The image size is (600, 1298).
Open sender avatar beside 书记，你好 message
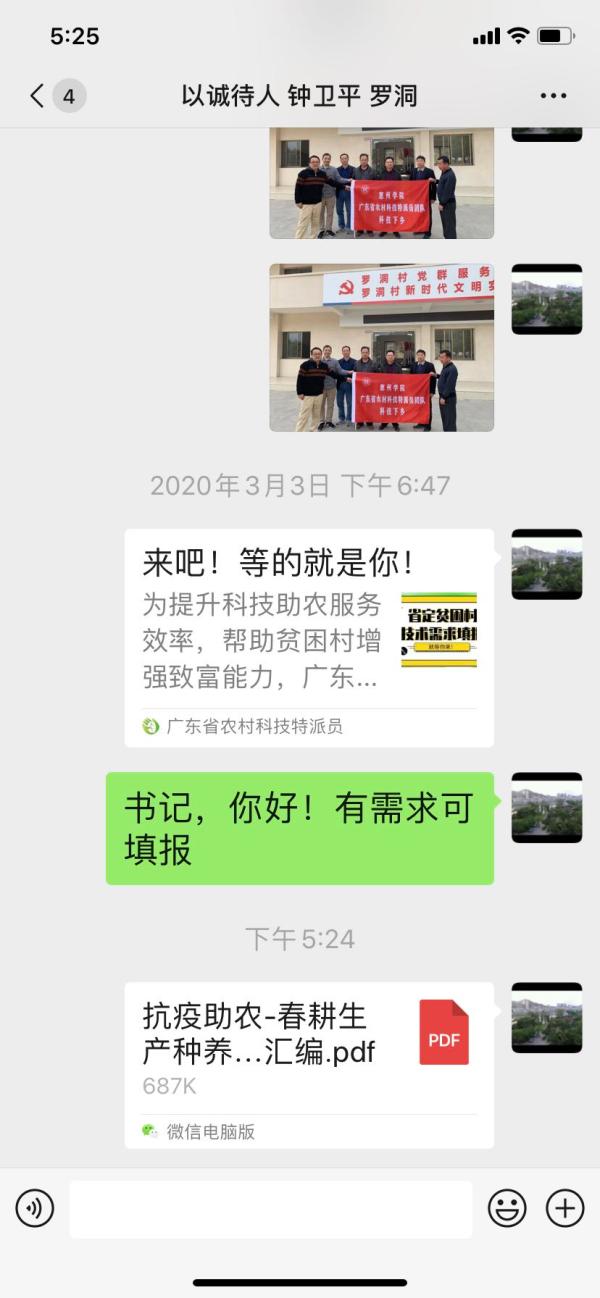[546, 807]
